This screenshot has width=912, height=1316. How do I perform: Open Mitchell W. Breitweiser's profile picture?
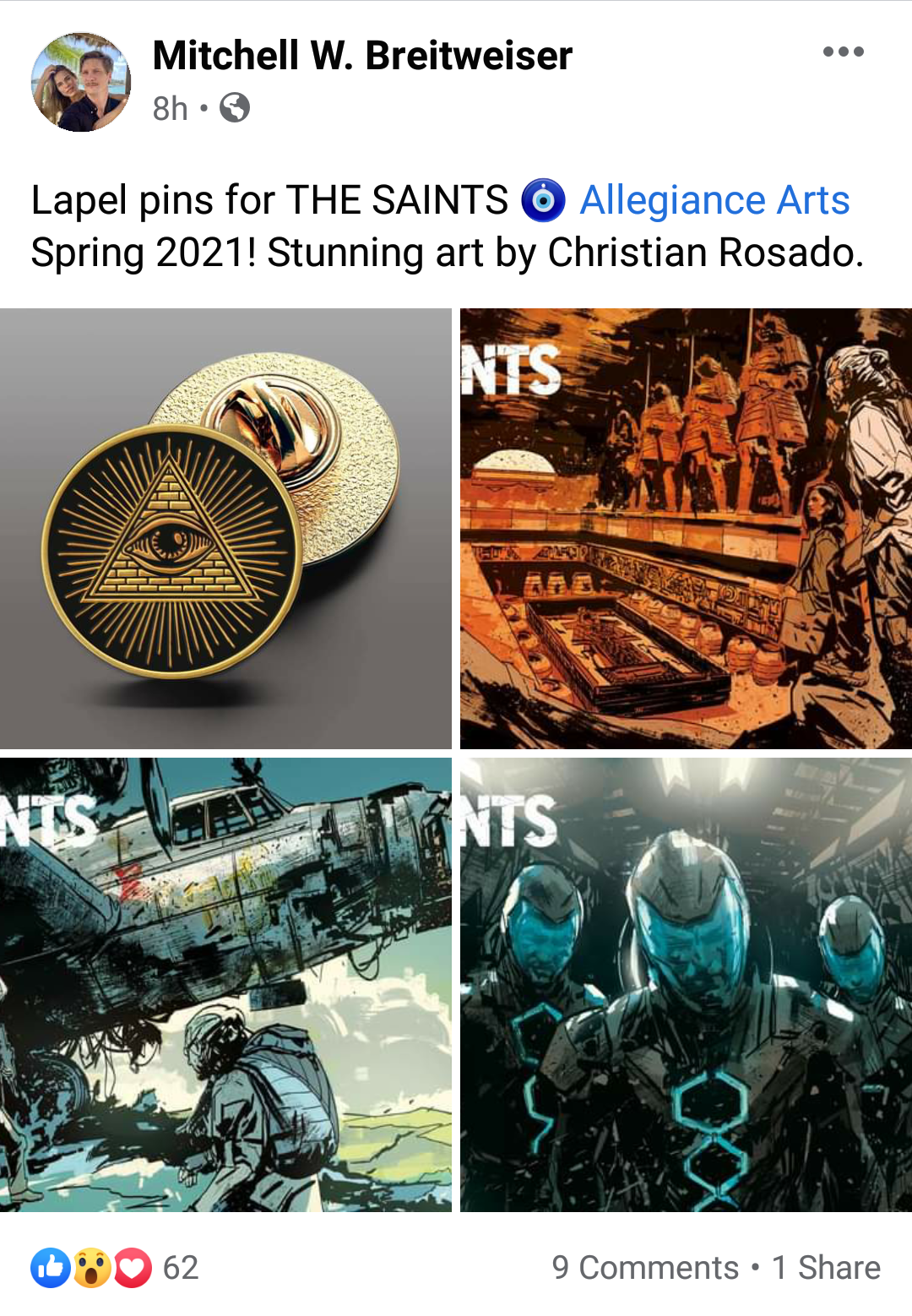point(81,82)
